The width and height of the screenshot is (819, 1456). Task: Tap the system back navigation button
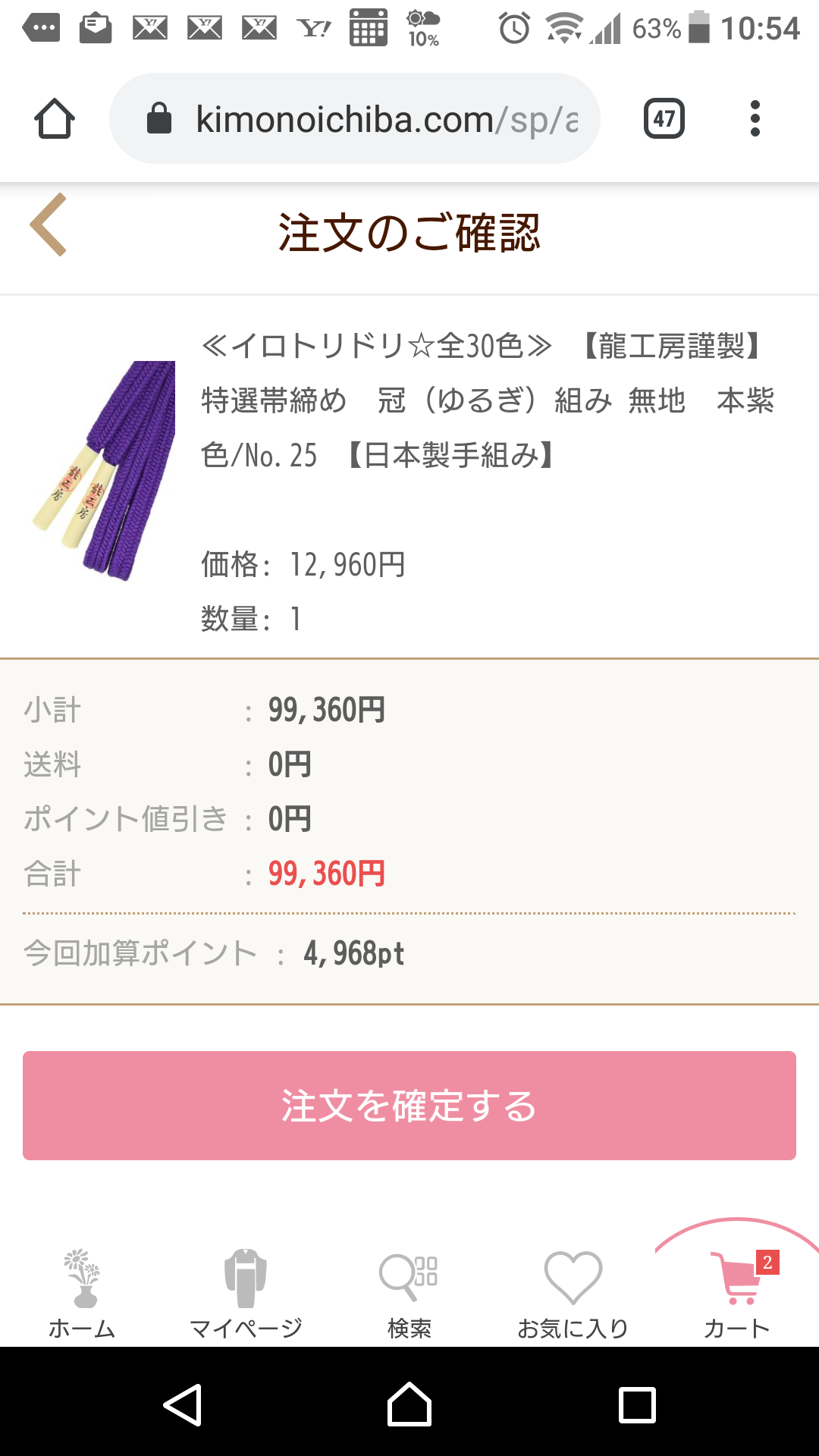tap(183, 1405)
